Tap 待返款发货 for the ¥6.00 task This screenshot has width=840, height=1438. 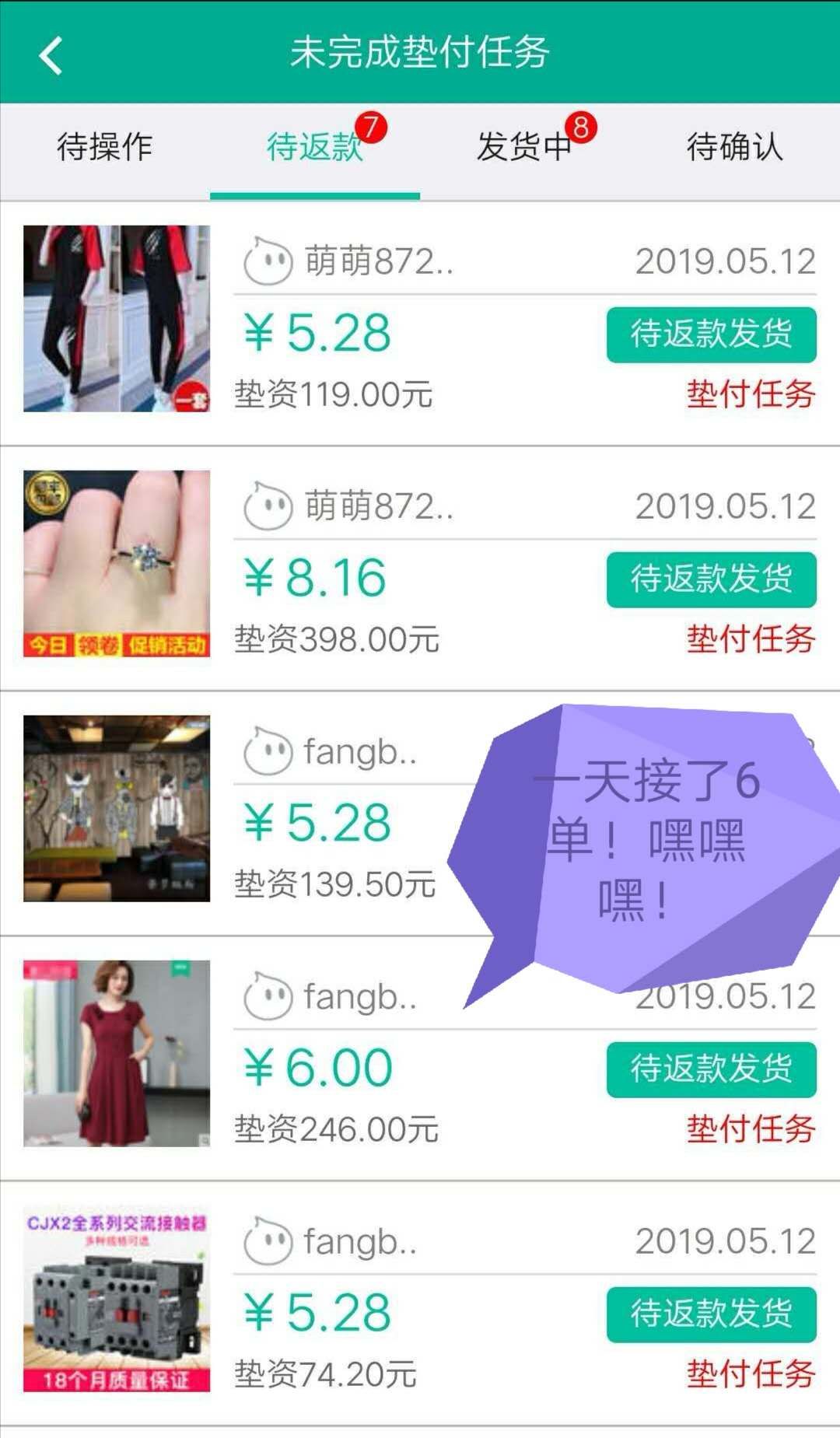(711, 1069)
